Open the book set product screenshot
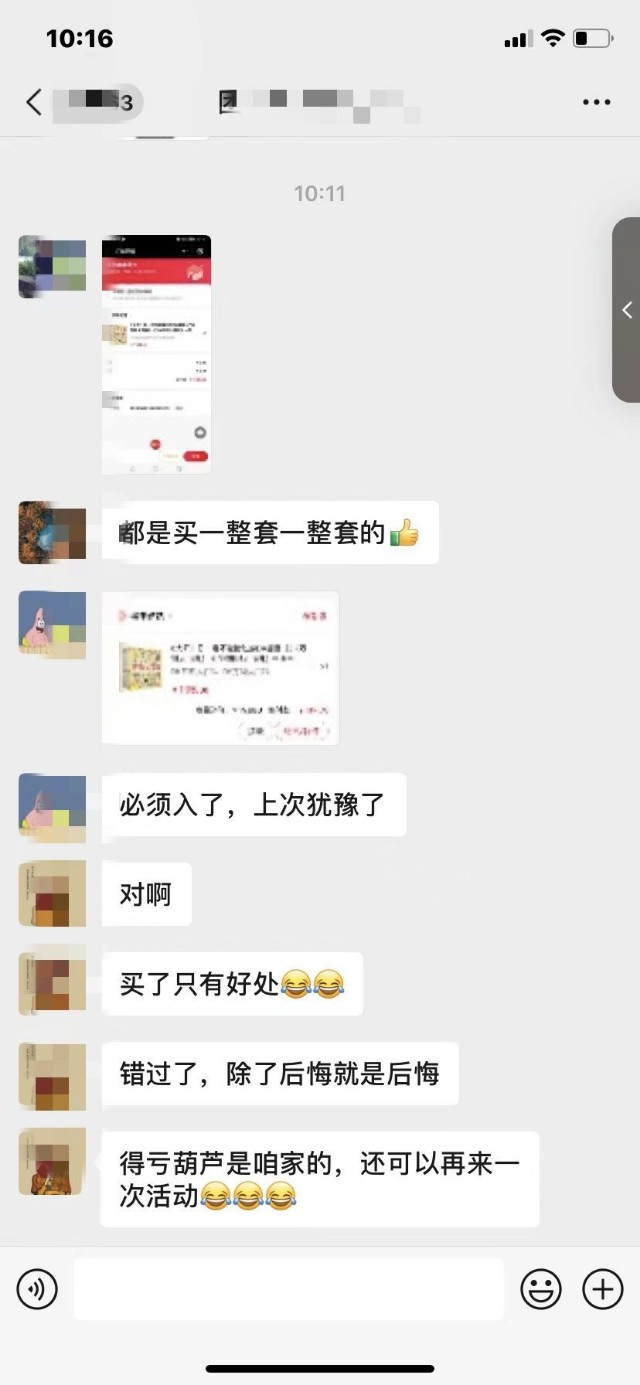This screenshot has height=1385, width=640. pos(220,668)
